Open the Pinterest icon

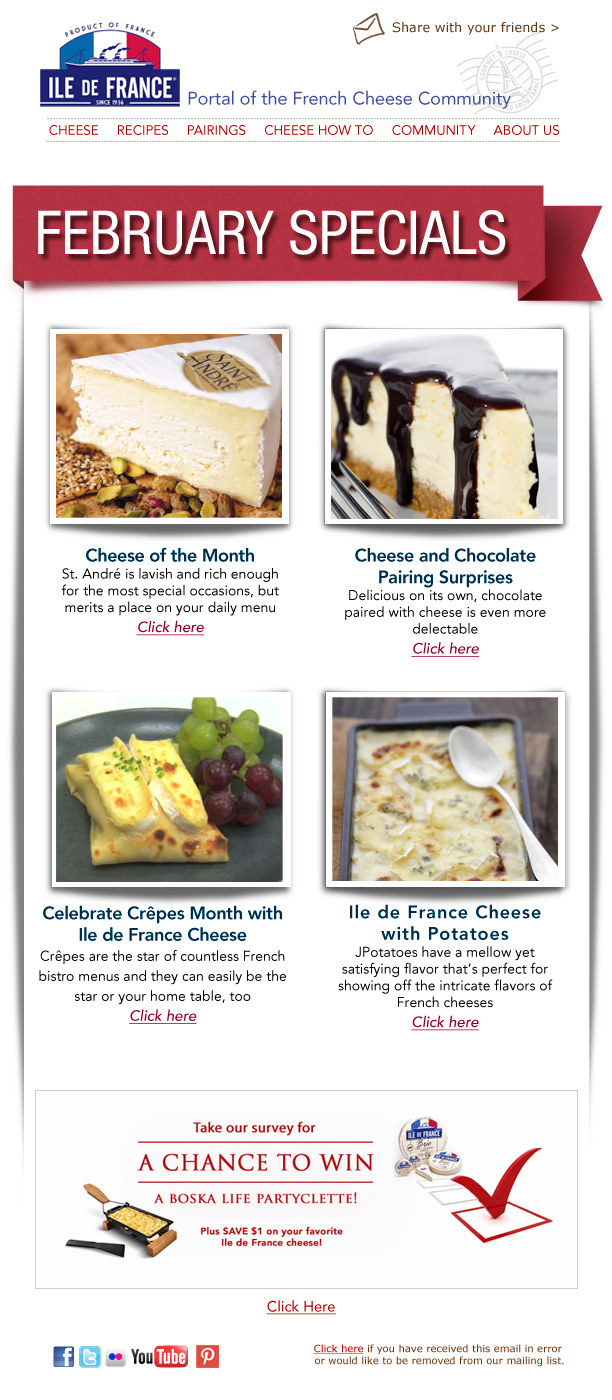click(x=207, y=1356)
